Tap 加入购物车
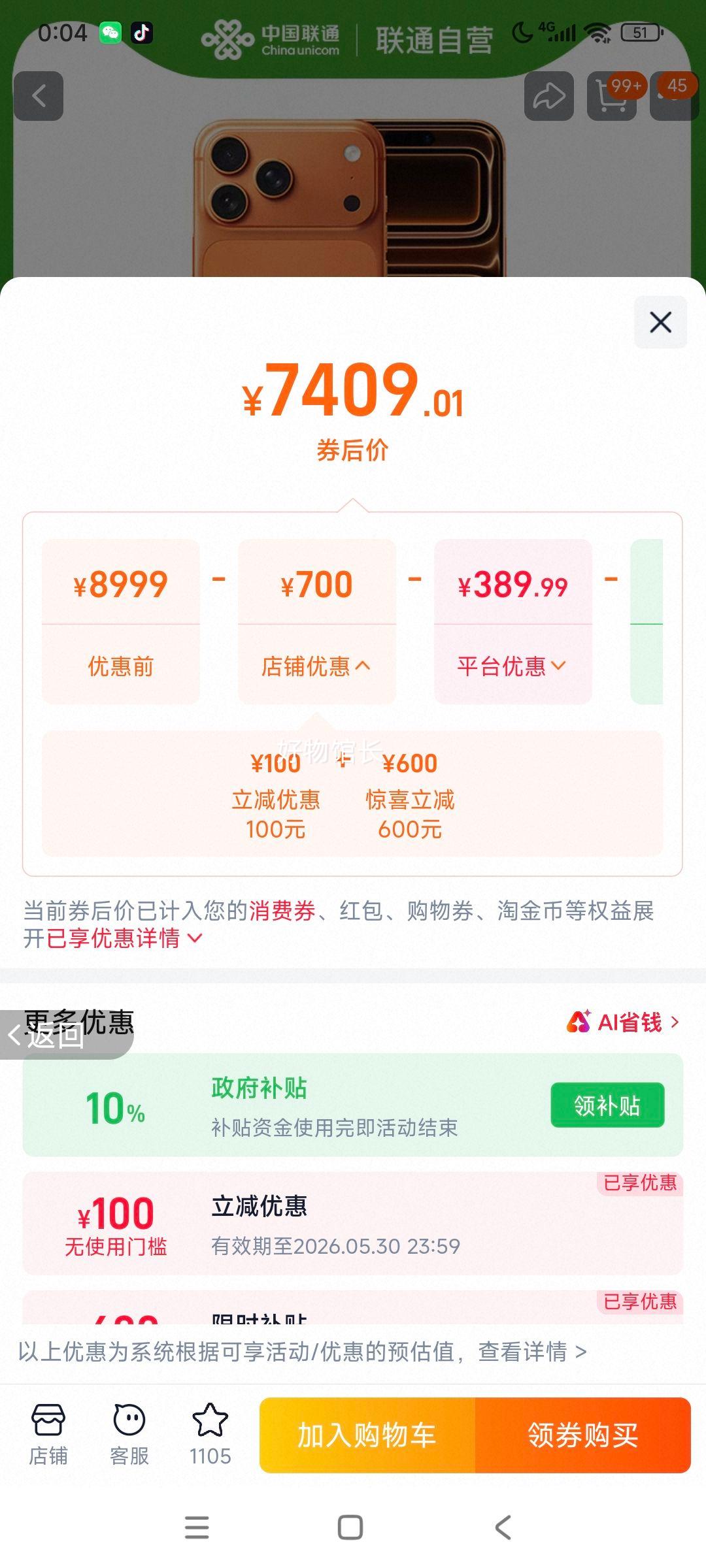The width and height of the screenshot is (706, 1568). click(367, 1435)
